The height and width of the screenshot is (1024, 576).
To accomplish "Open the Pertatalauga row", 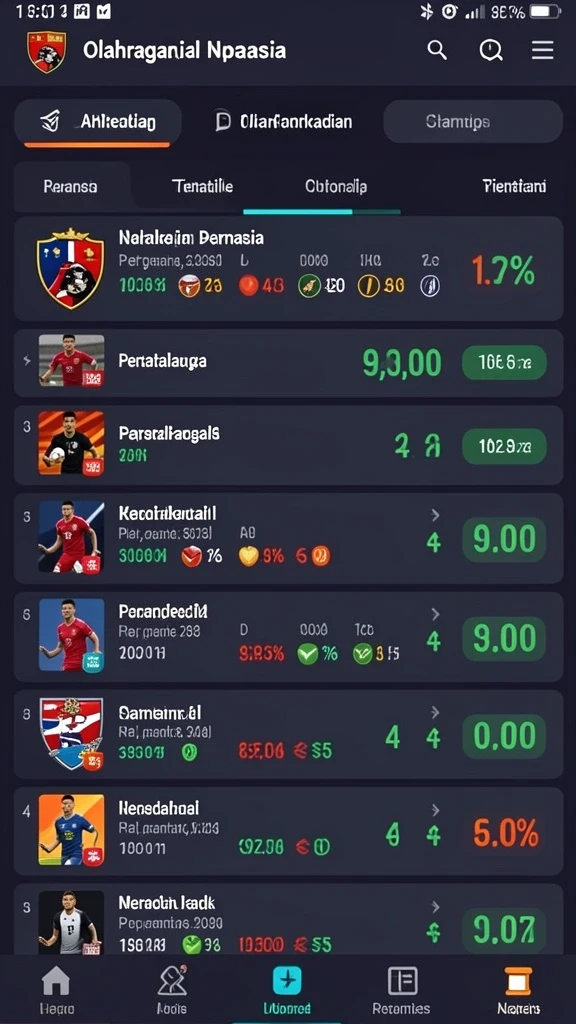I will [x=288, y=363].
